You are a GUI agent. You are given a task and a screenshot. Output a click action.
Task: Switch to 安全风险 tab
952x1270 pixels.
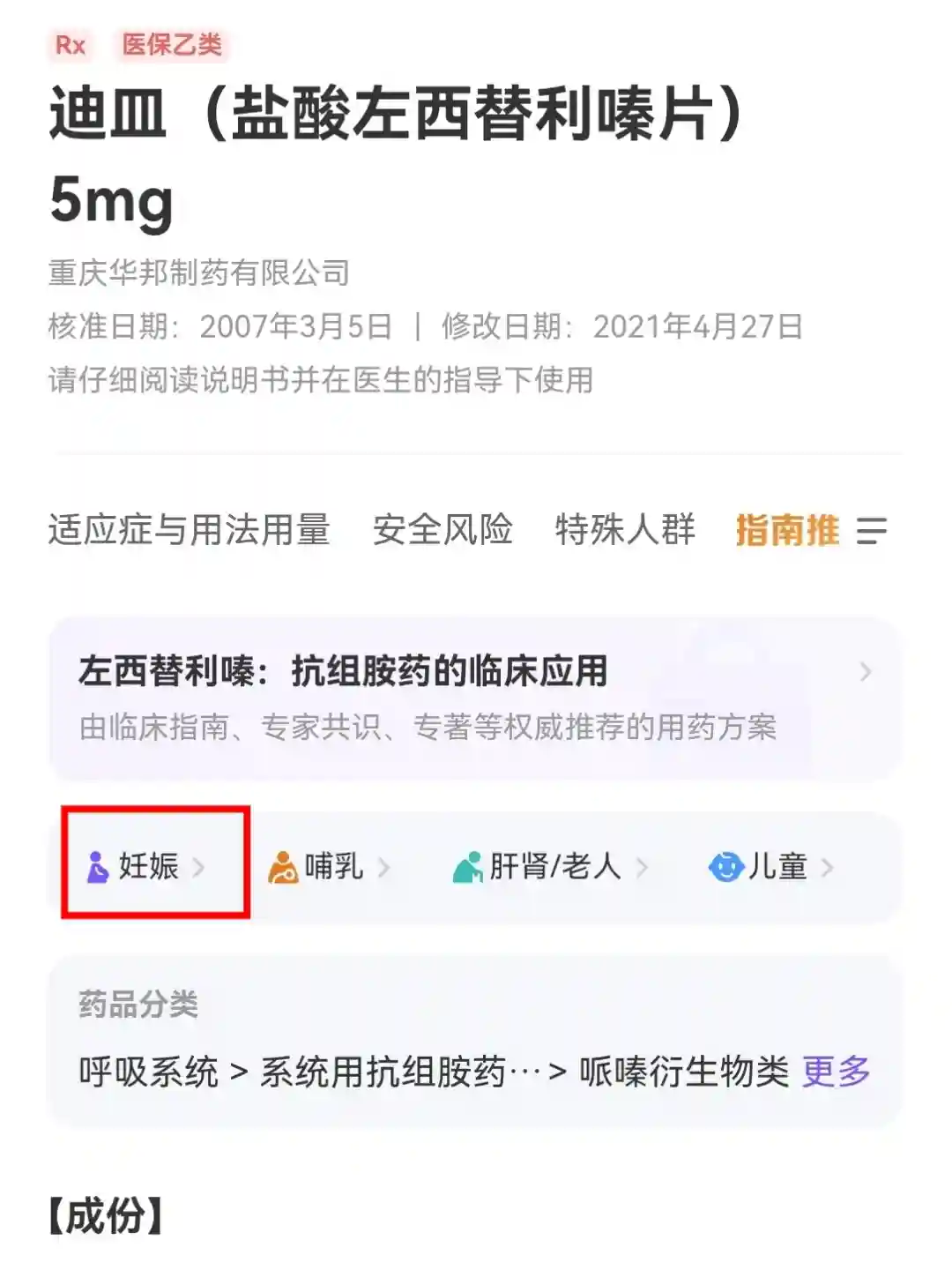[443, 530]
